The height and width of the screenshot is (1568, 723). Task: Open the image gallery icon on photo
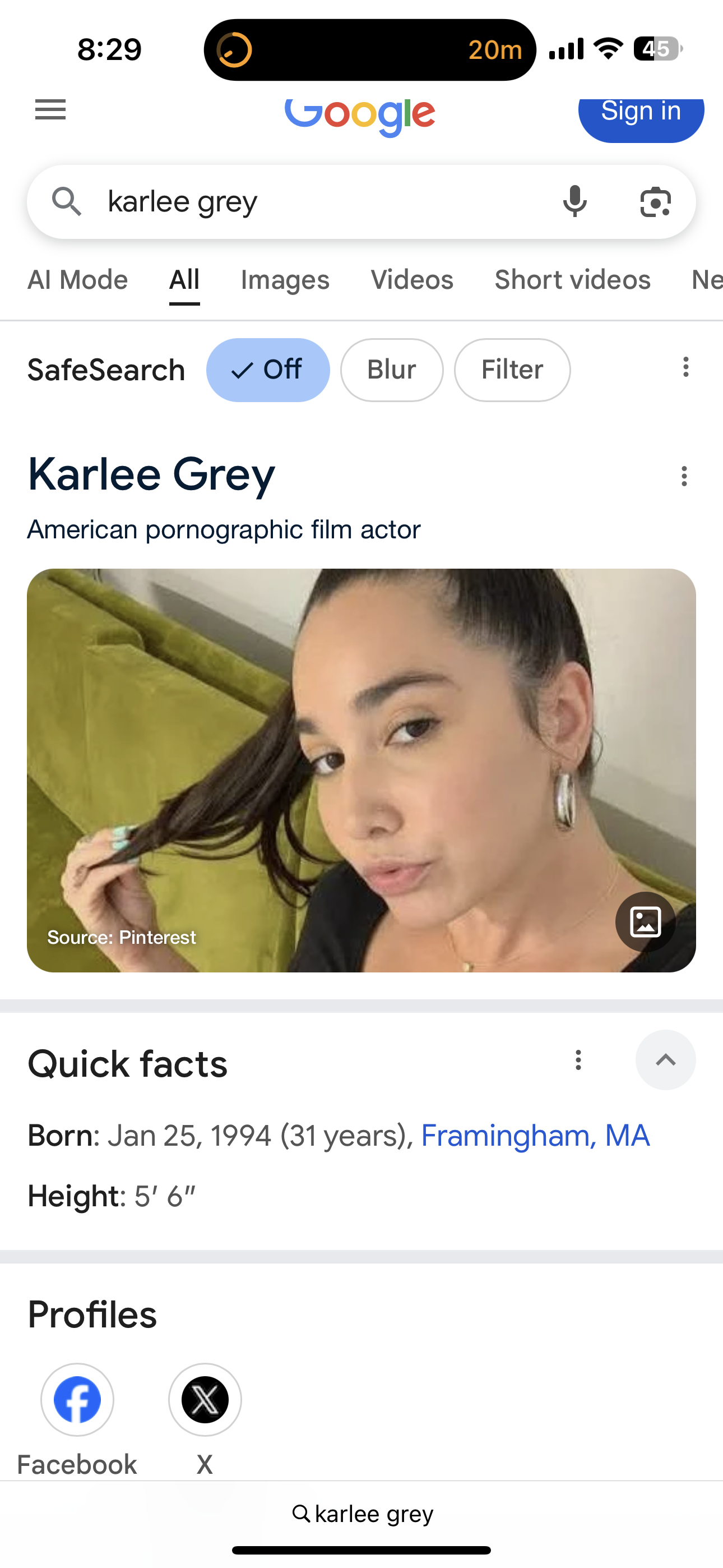pyautogui.click(x=645, y=921)
